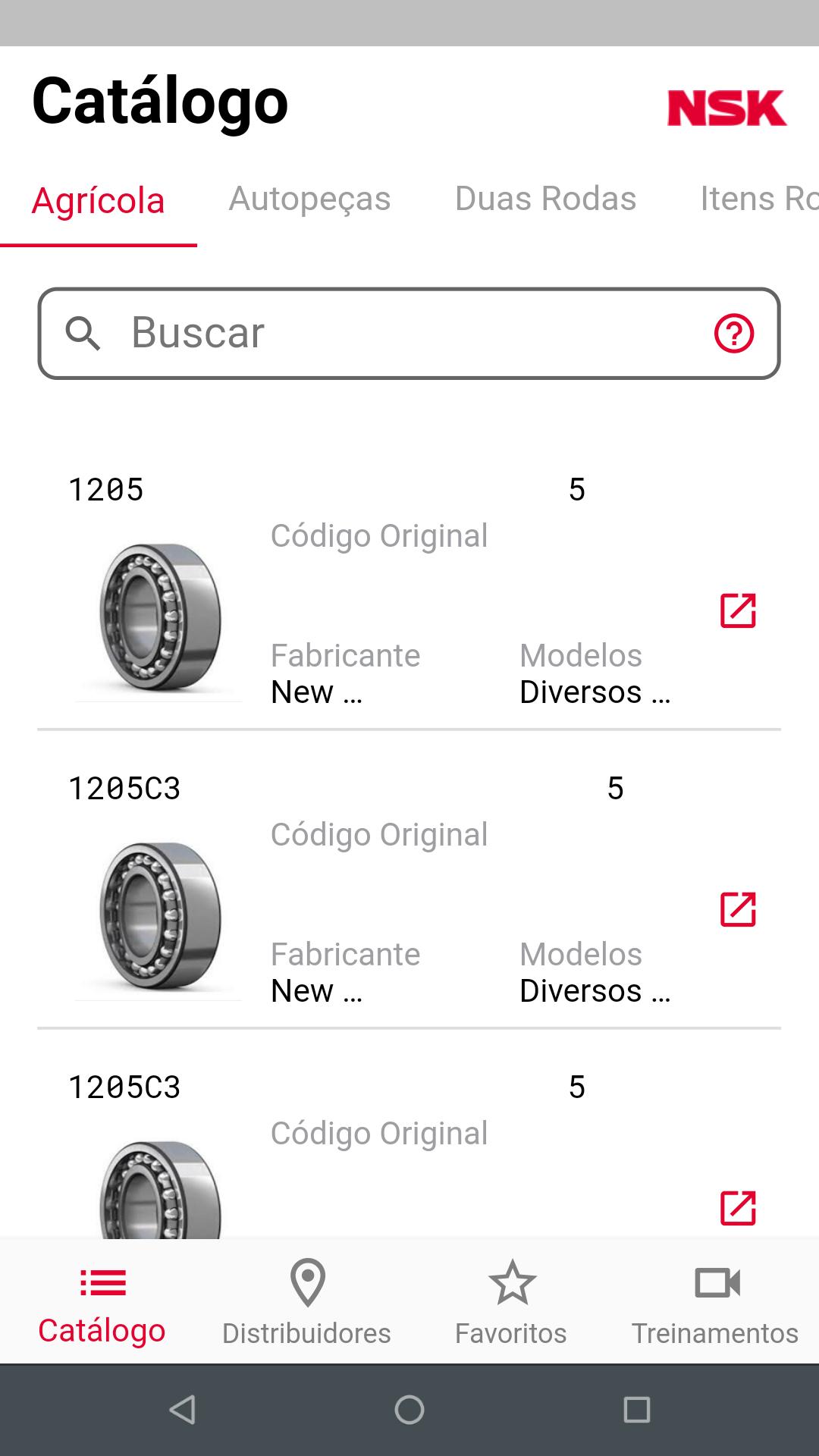
Task: Go back with the system back button
Action: [x=183, y=1410]
